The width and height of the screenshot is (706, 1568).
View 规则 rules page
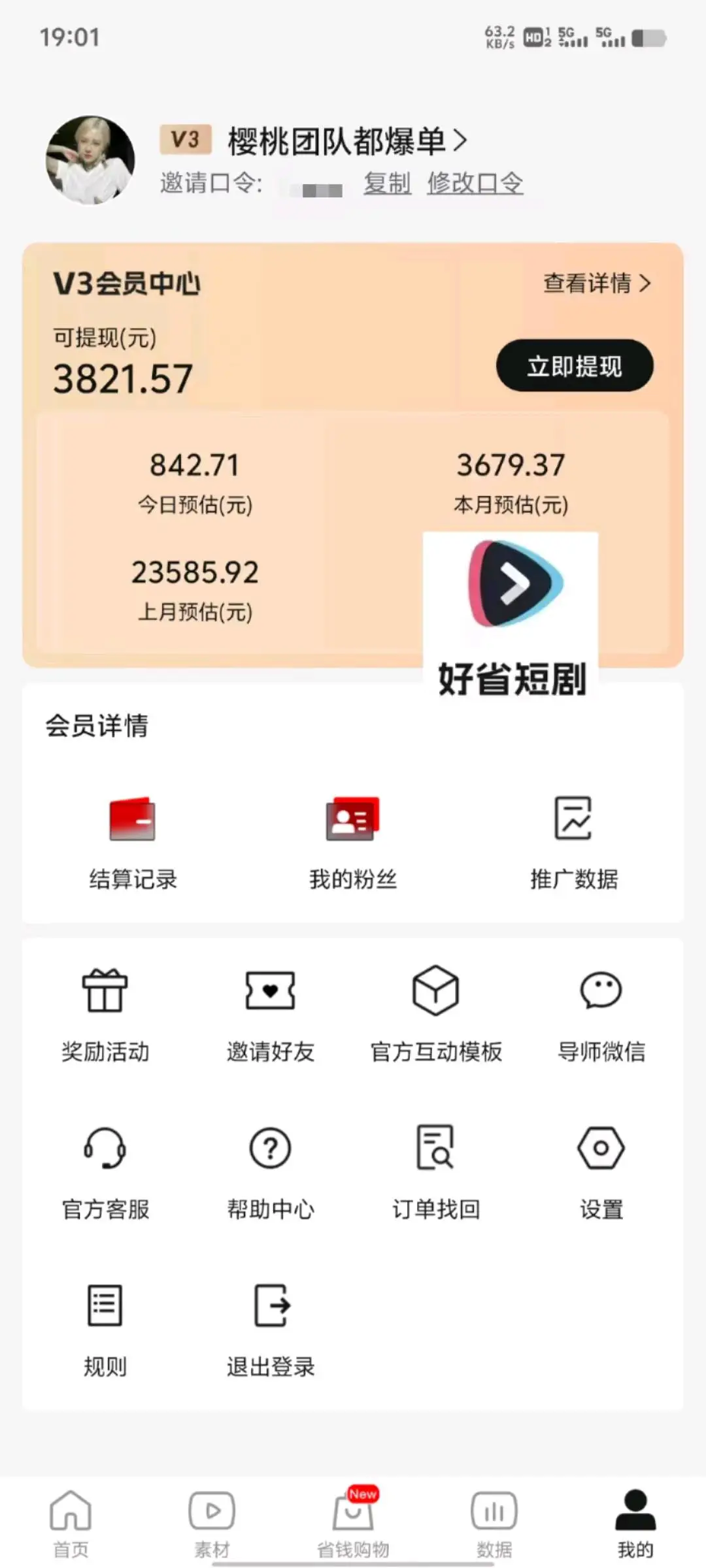(105, 1326)
